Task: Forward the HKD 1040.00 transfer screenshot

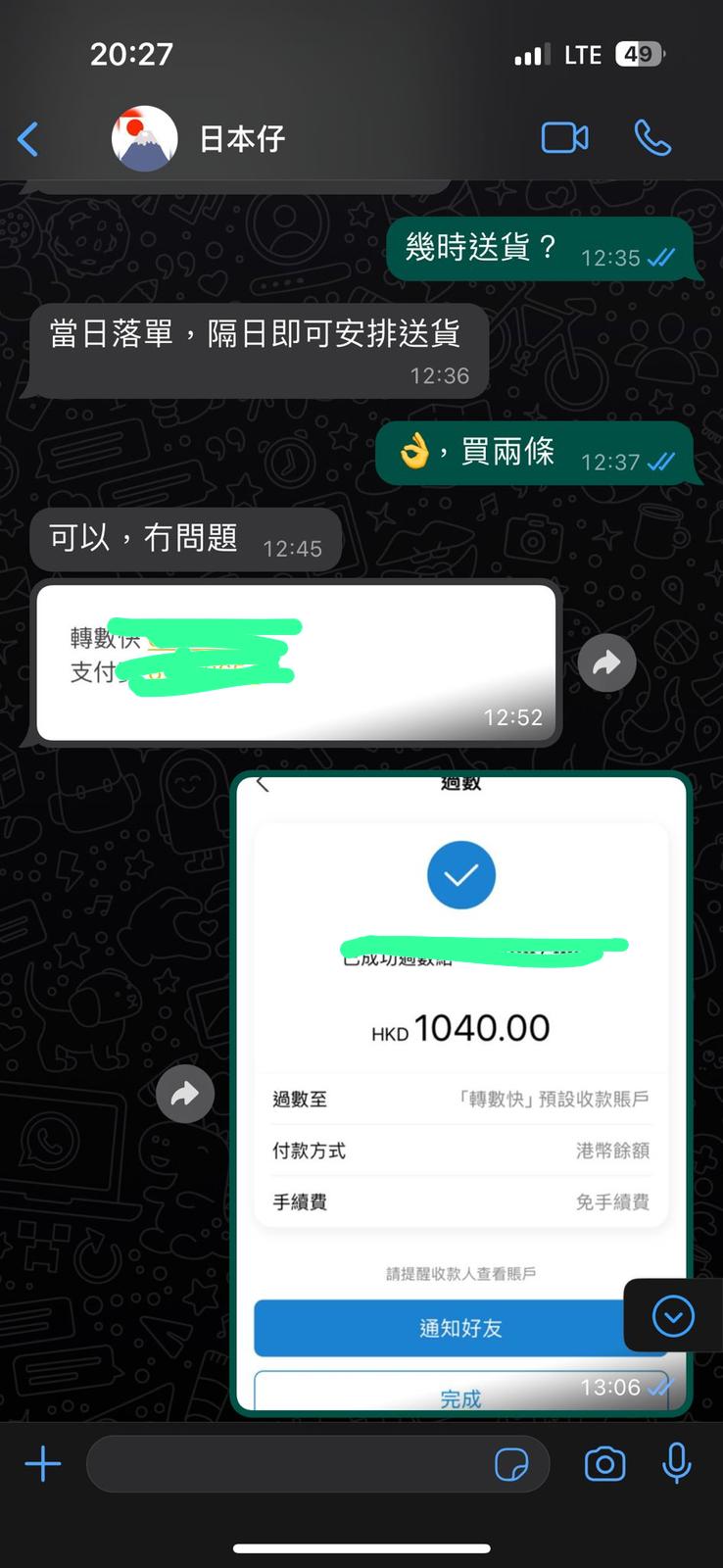Action: (x=185, y=1094)
